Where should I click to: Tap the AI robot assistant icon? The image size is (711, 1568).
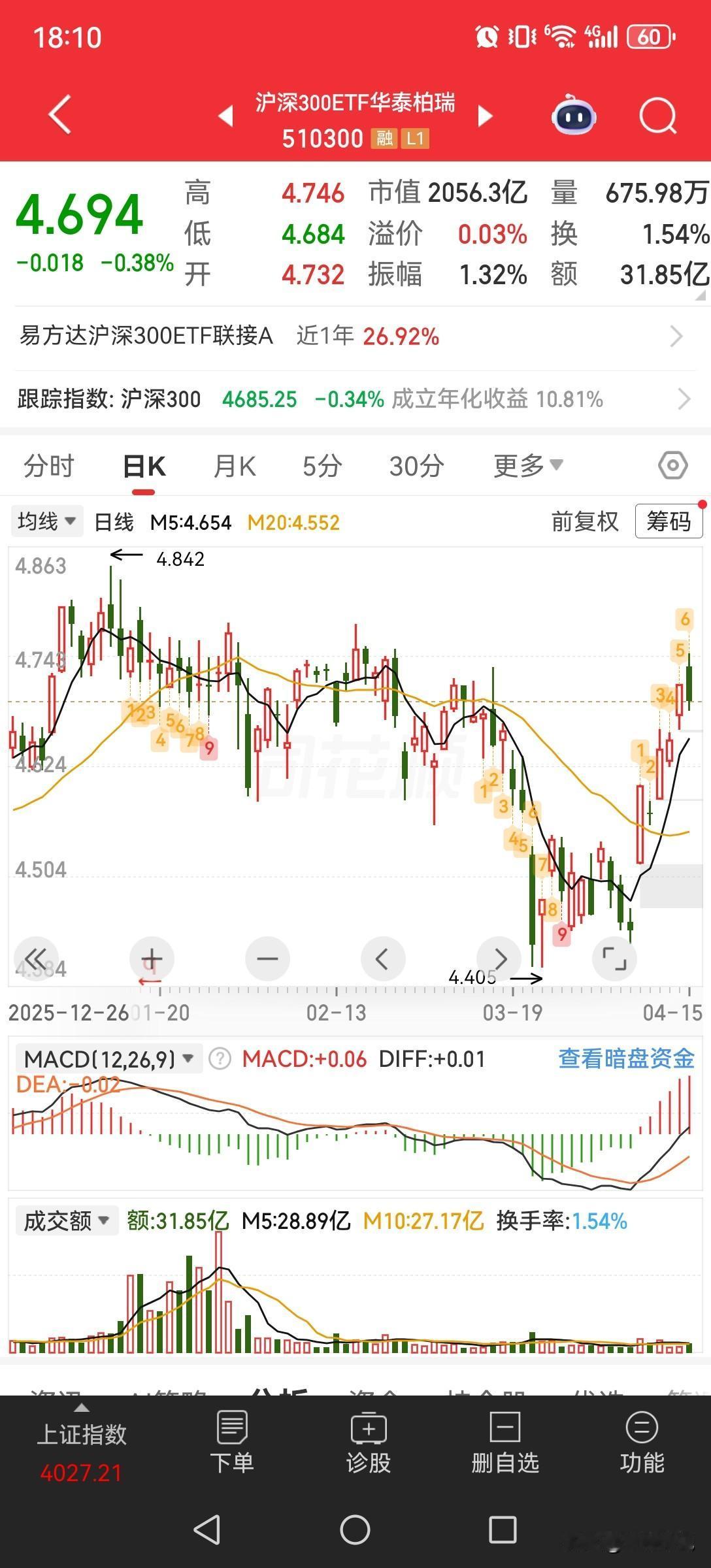coord(573,116)
